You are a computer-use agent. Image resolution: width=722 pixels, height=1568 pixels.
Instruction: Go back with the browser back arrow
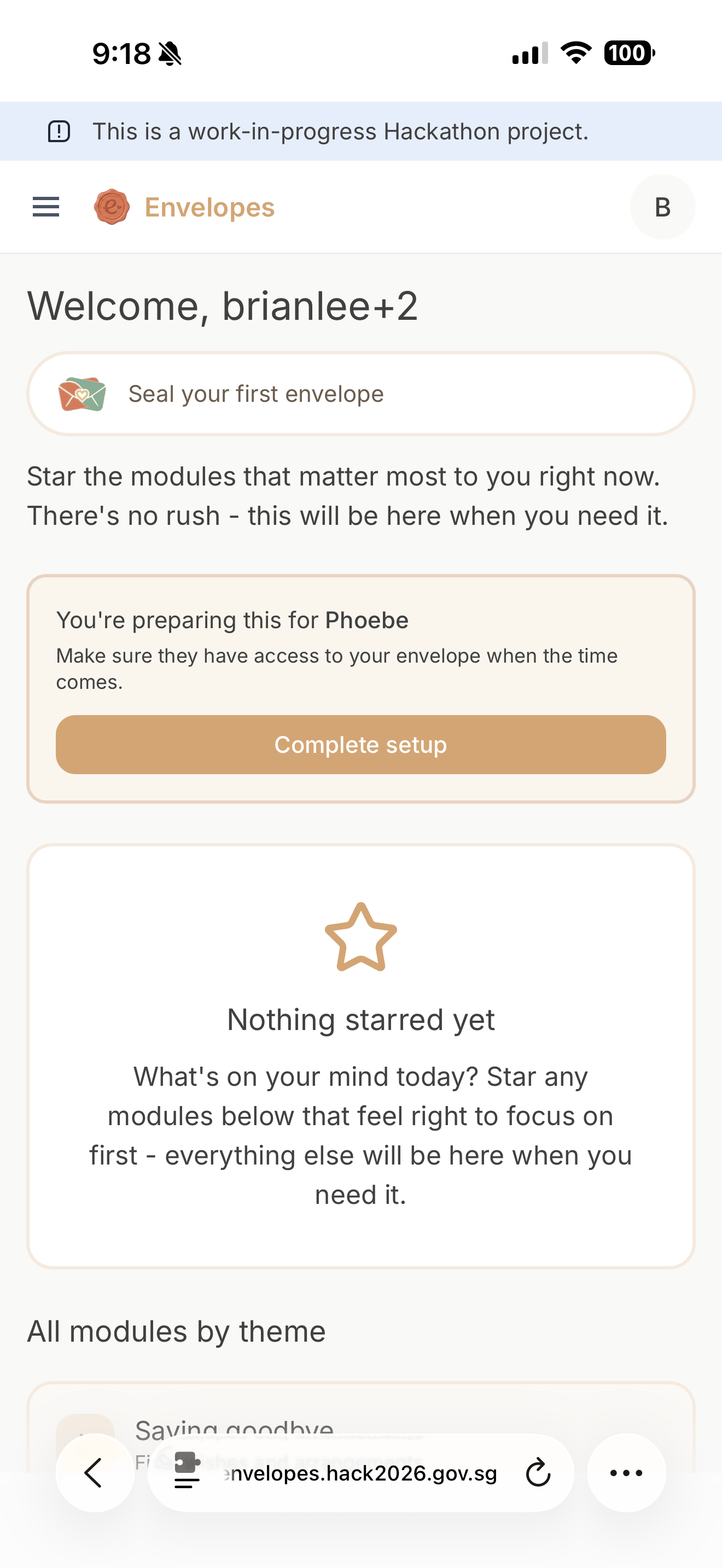click(95, 1473)
